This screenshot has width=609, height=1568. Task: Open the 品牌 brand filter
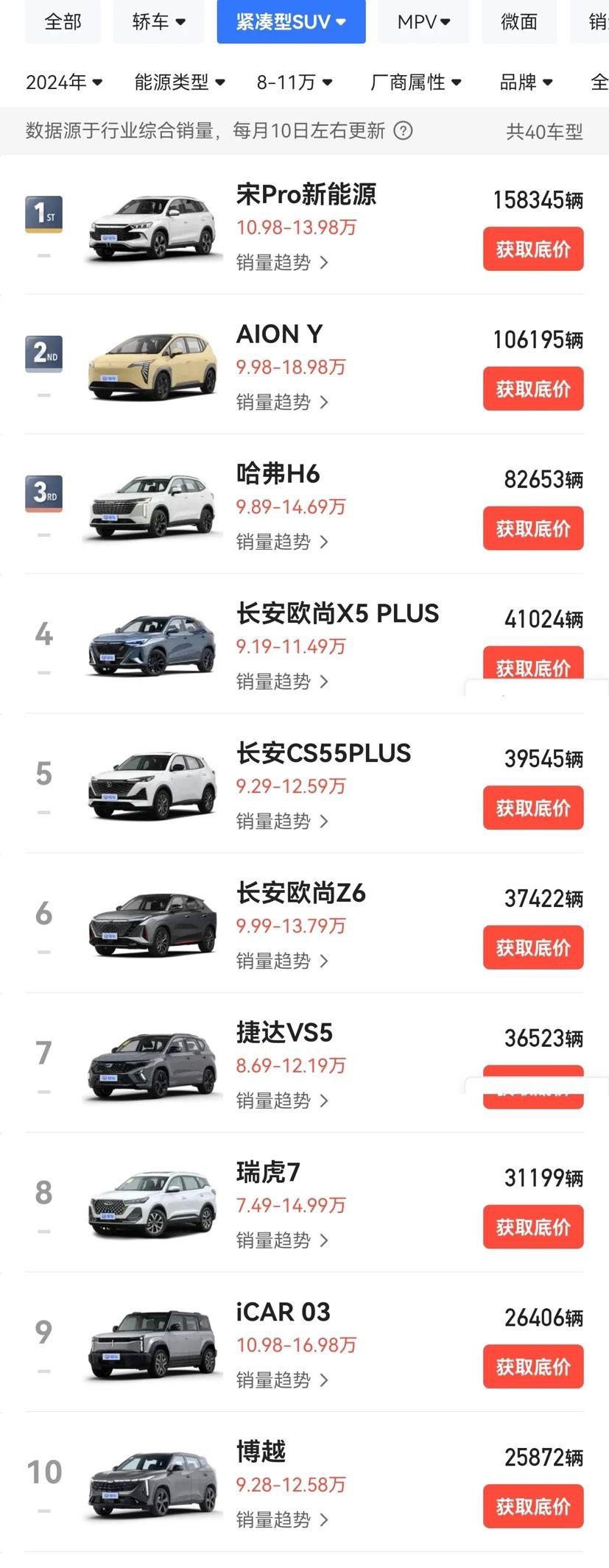526,82
